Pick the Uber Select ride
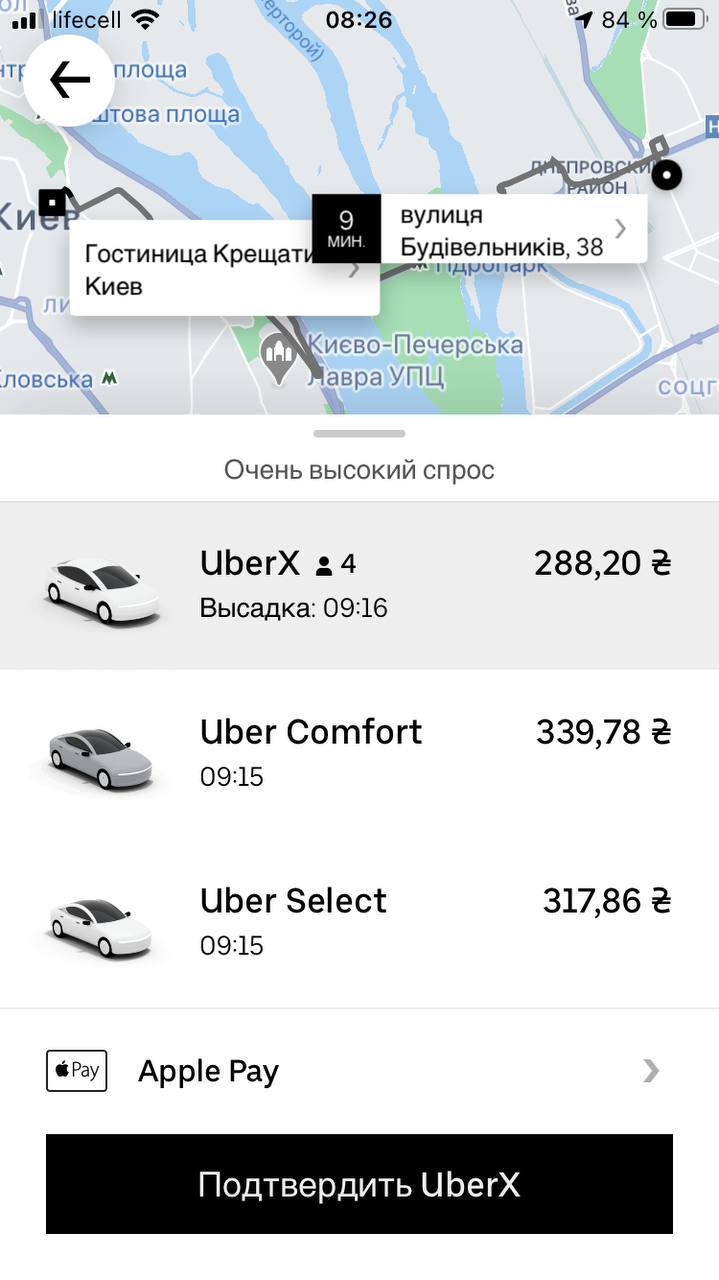 (359, 921)
